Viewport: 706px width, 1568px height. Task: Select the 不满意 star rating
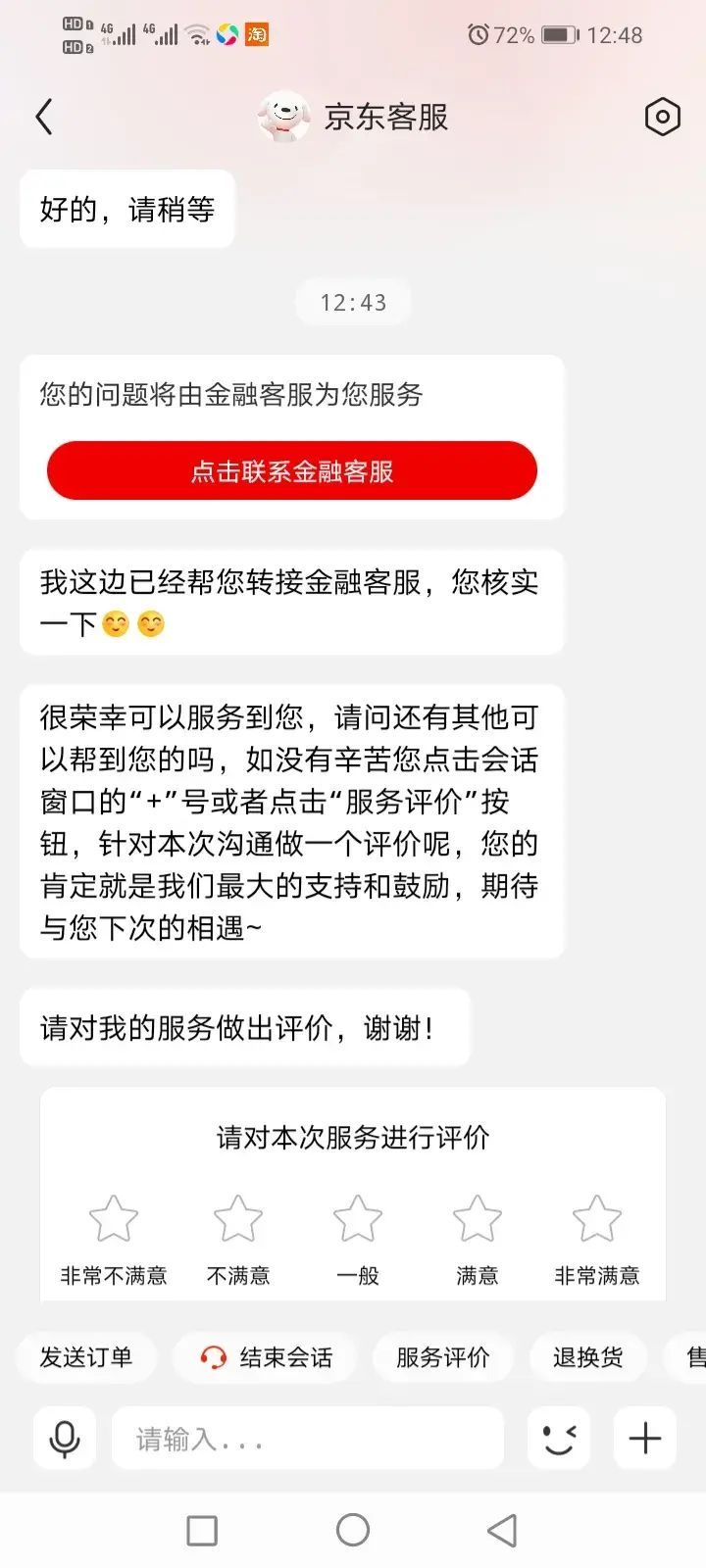coord(238,1220)
